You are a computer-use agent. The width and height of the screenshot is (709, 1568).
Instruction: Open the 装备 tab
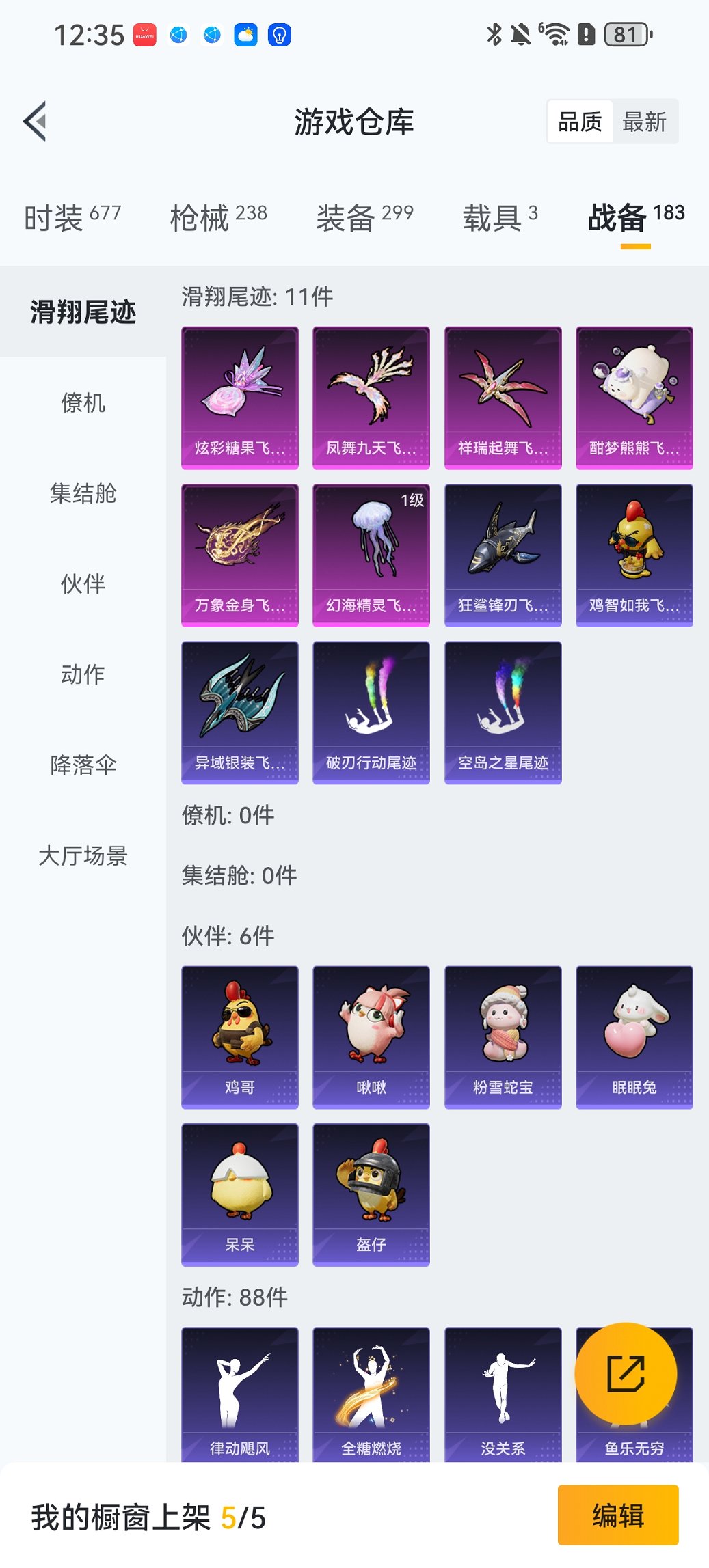[x=364, y=217]
